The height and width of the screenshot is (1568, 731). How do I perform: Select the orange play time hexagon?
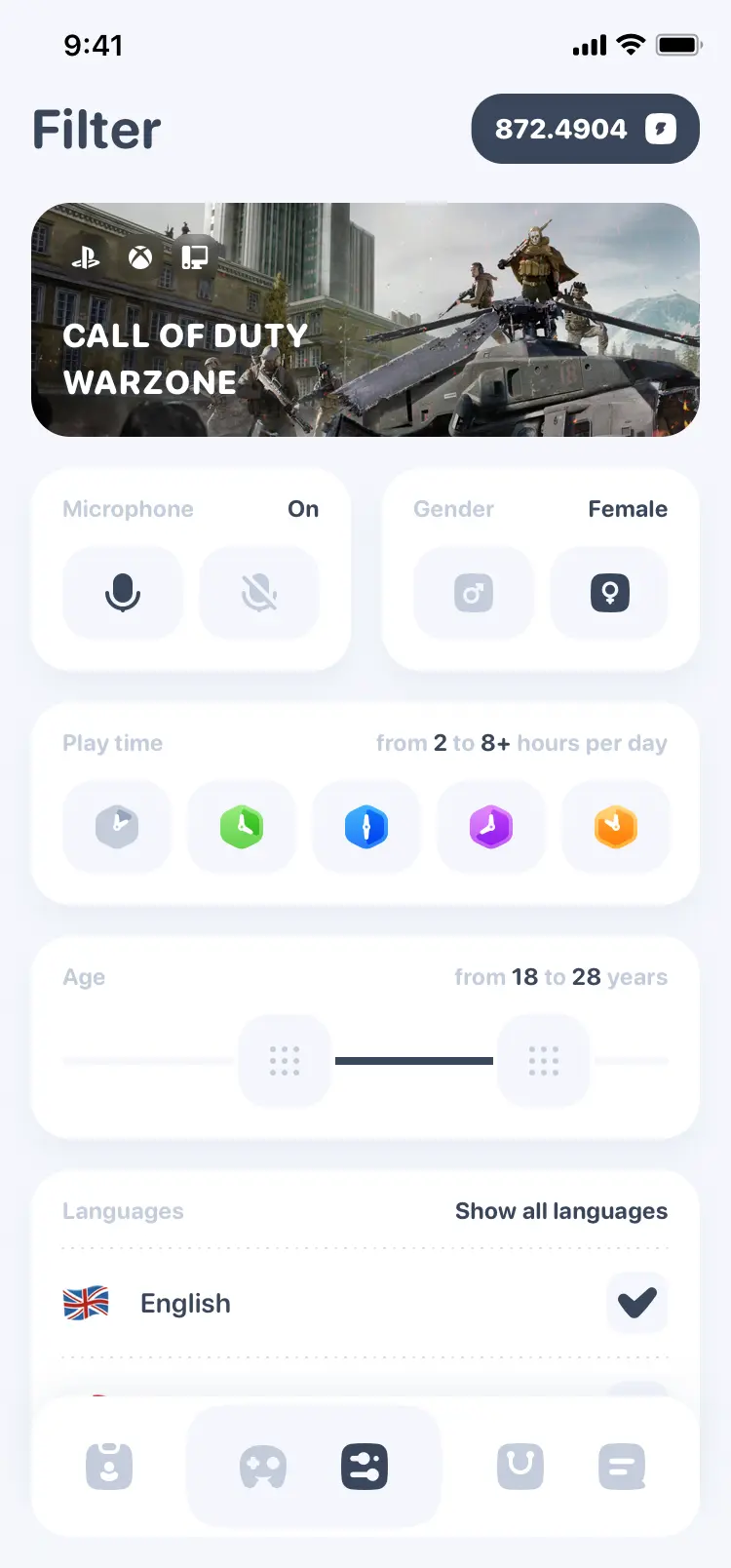coord(616,827)
